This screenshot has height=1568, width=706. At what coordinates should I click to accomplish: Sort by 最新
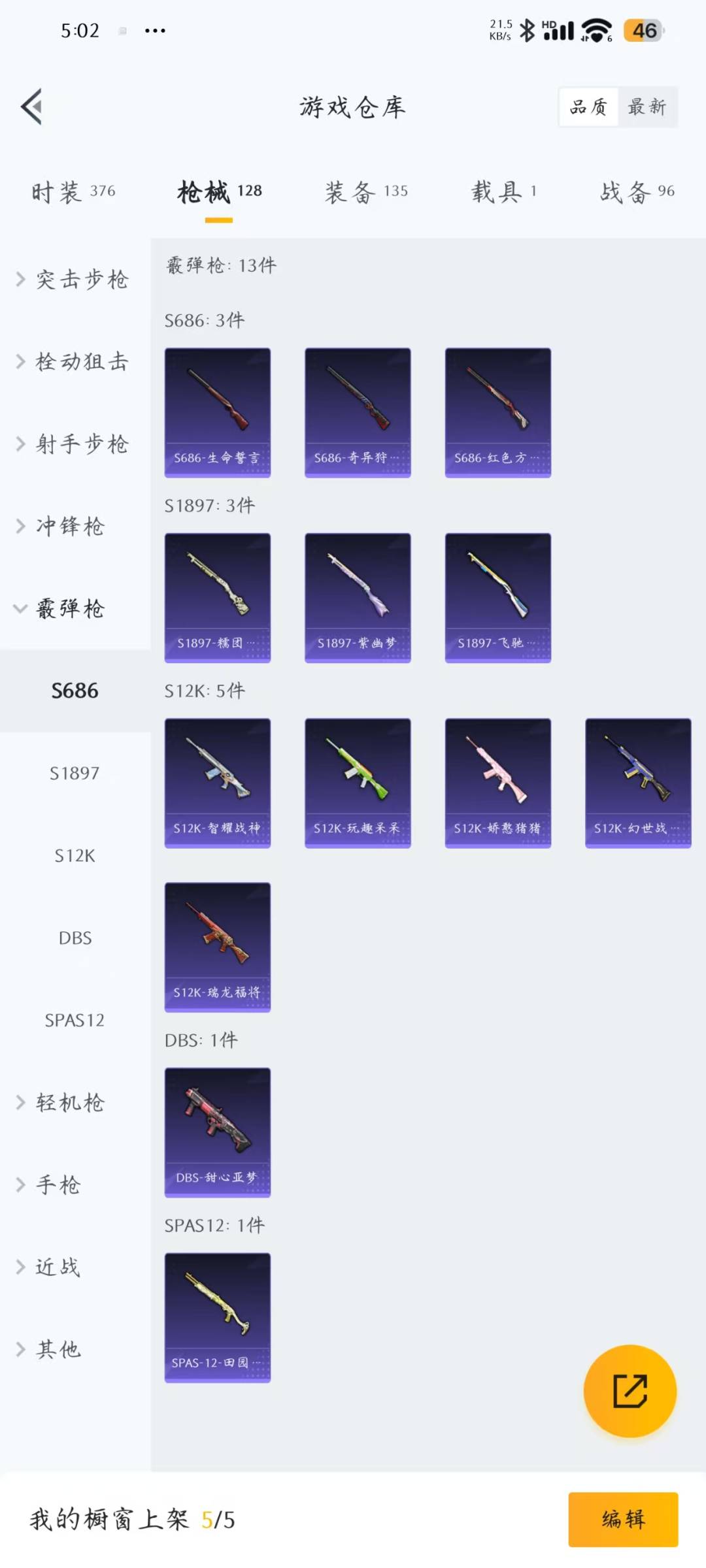tap(647, 106)
